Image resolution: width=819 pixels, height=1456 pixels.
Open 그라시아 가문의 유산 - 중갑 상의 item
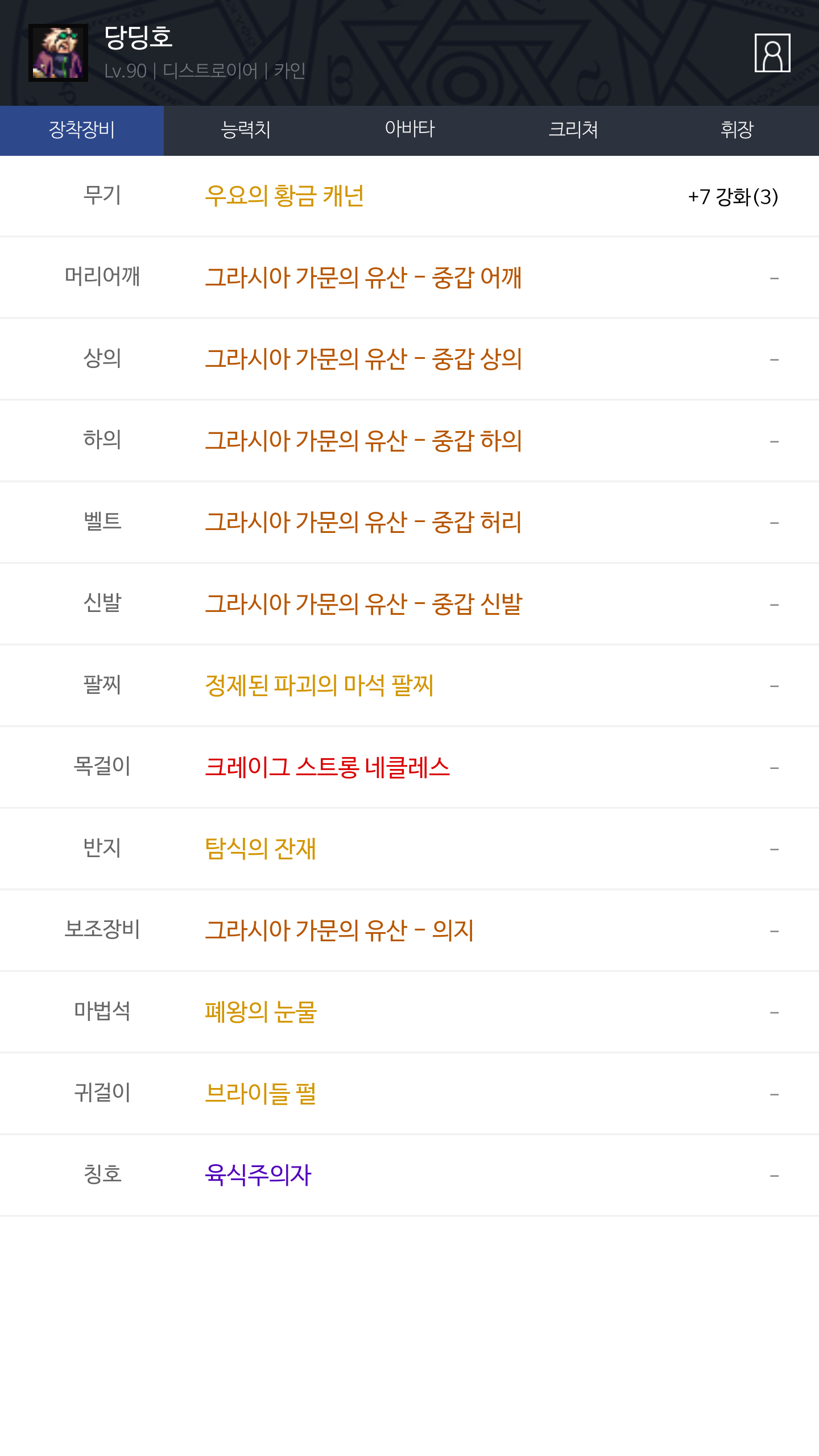tap(363, 359)
